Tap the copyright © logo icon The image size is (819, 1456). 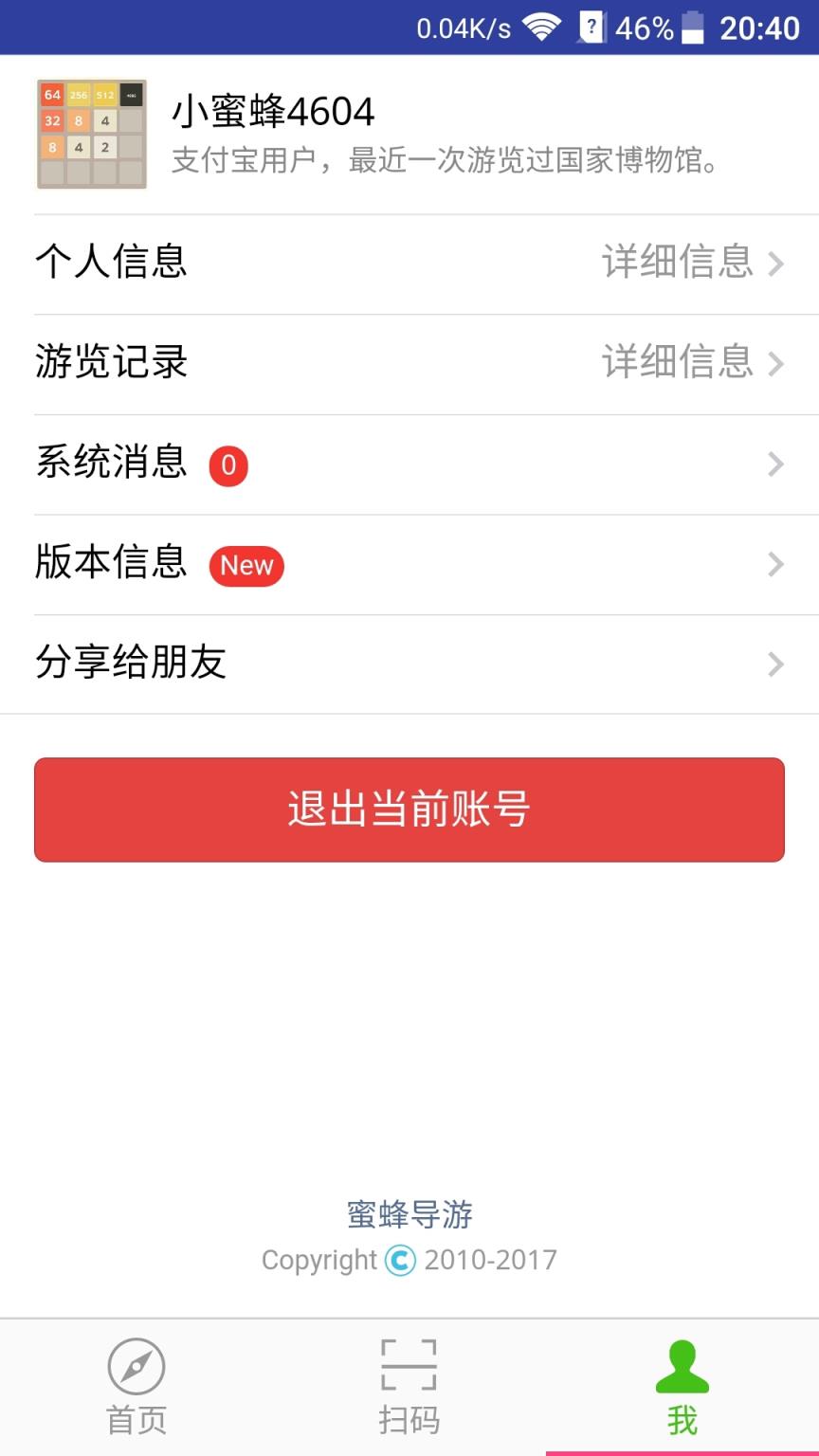coord(398,1260)
